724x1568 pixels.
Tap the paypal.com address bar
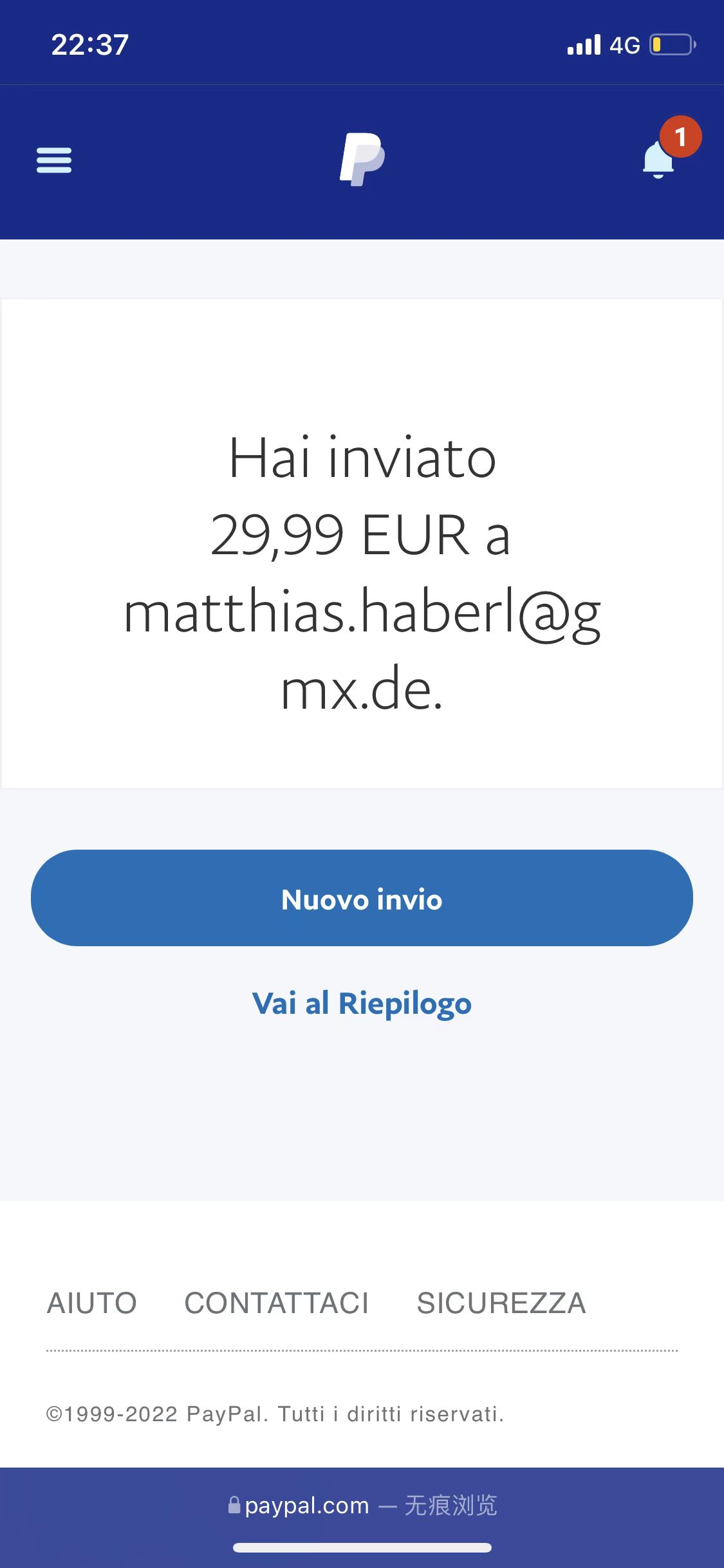362,1506
